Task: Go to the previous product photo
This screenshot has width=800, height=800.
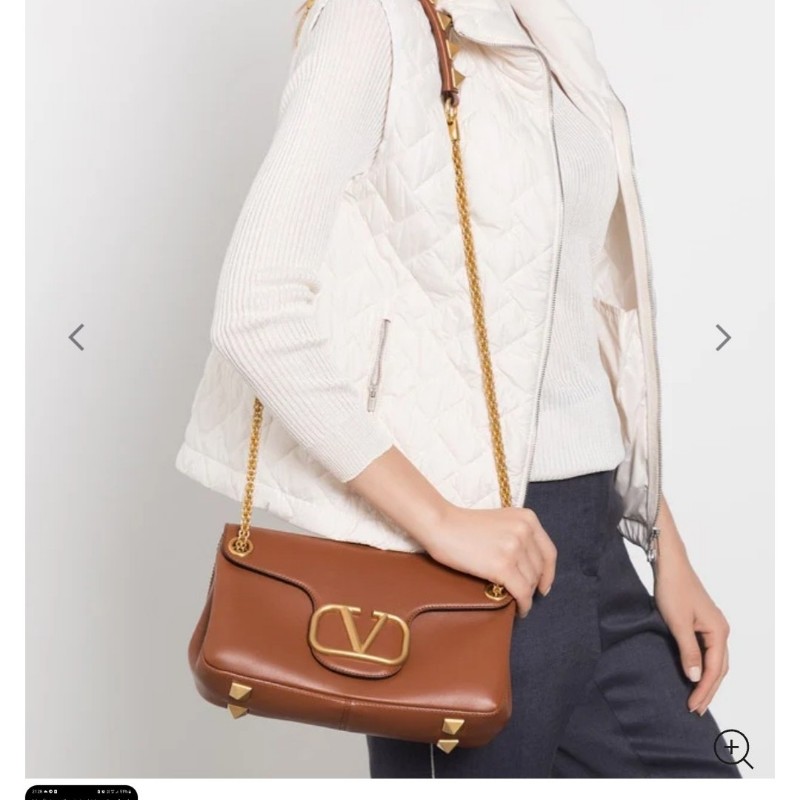Action: click(x=77, y=338)
